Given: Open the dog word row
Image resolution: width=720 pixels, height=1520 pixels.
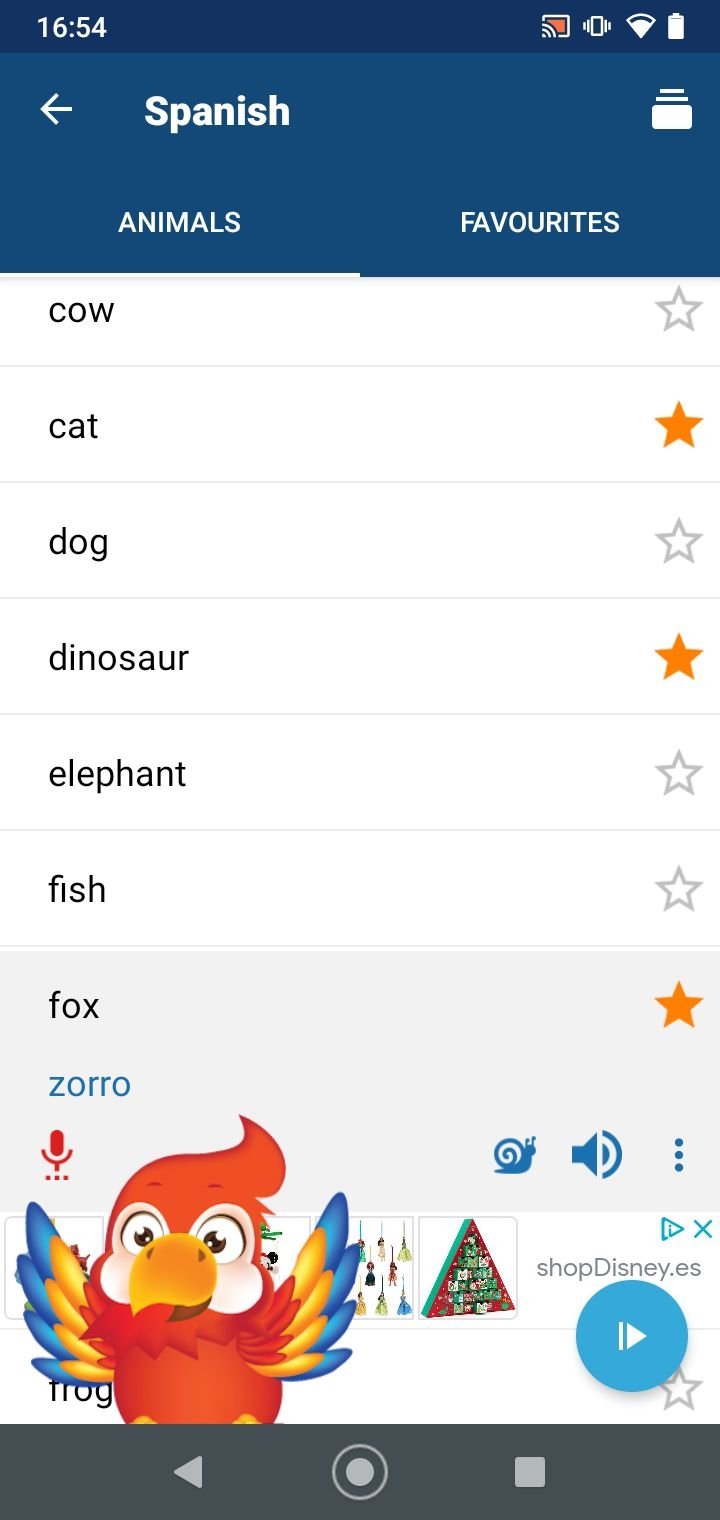Looking at the screenshot, I should tap(360, 541).
